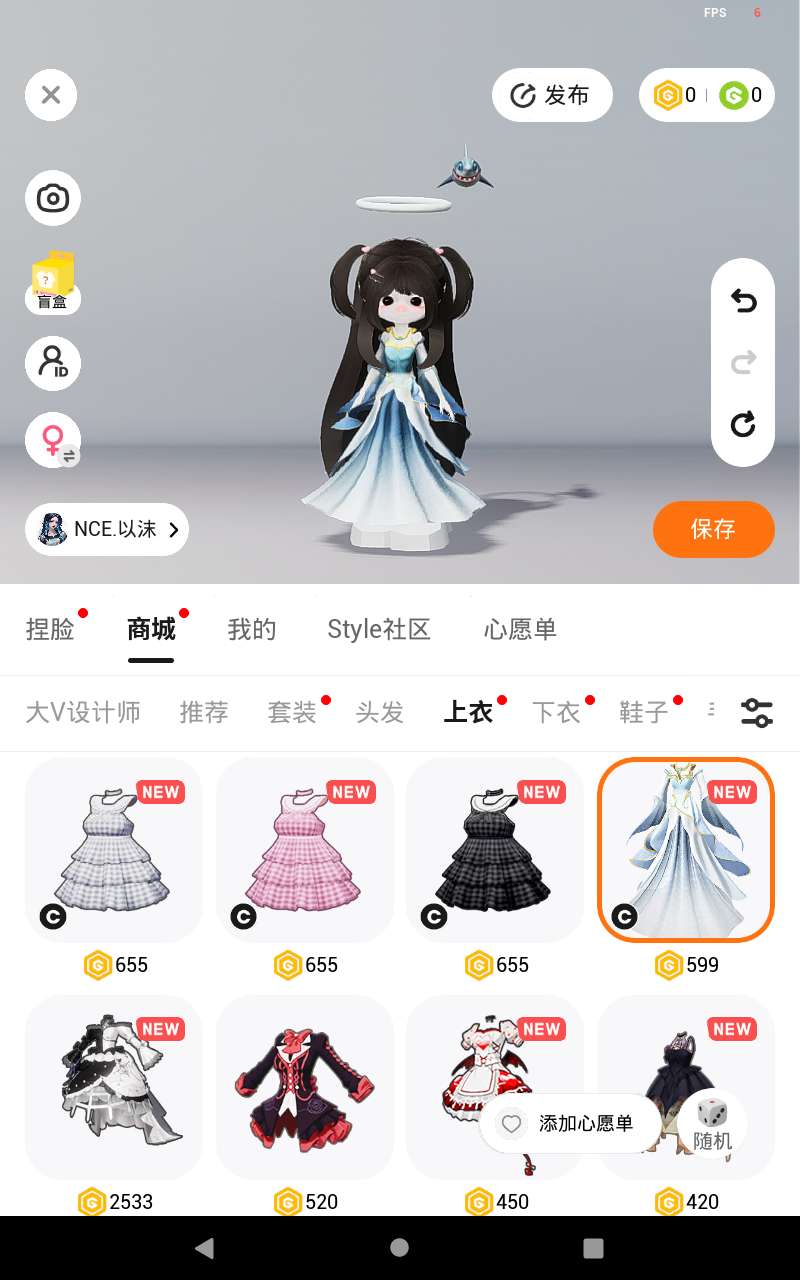The width and height of the screenshot is (800, 1280).
Task: Switch to the 捏脸 tab
Action: pos(51,629)
